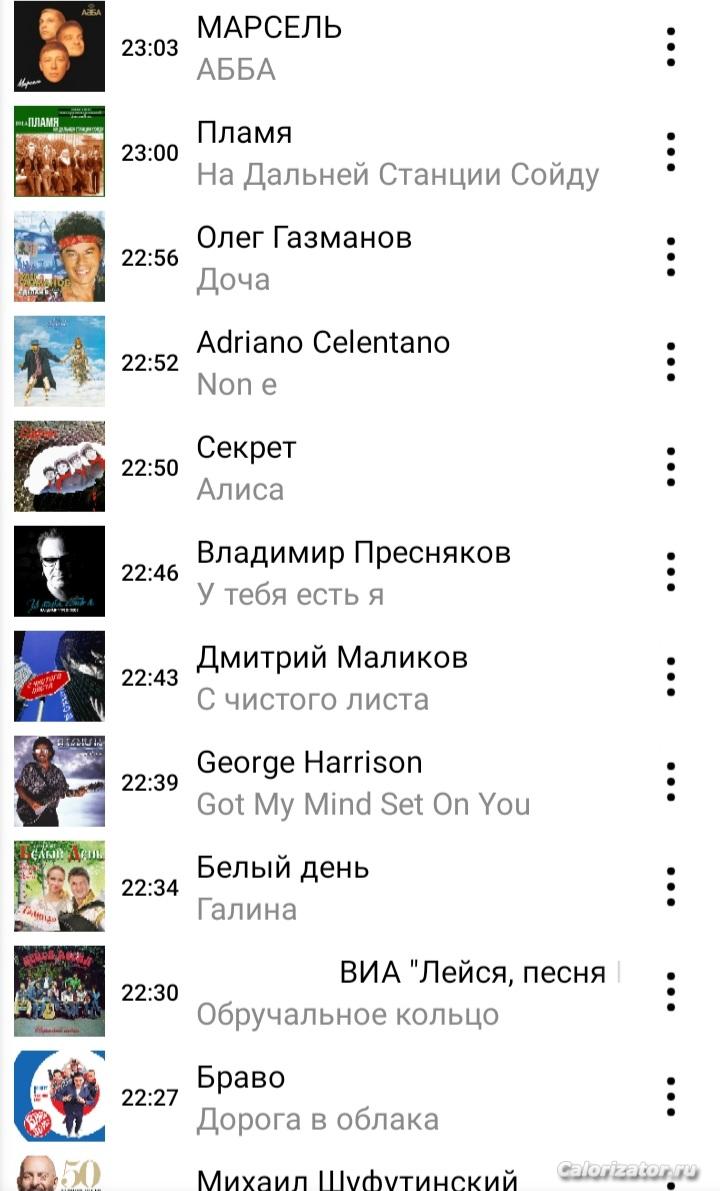Open options menu for МАРСЕЛЬ track
Image resolution: width=720 pixels, height=1191 pixels.
671,47
